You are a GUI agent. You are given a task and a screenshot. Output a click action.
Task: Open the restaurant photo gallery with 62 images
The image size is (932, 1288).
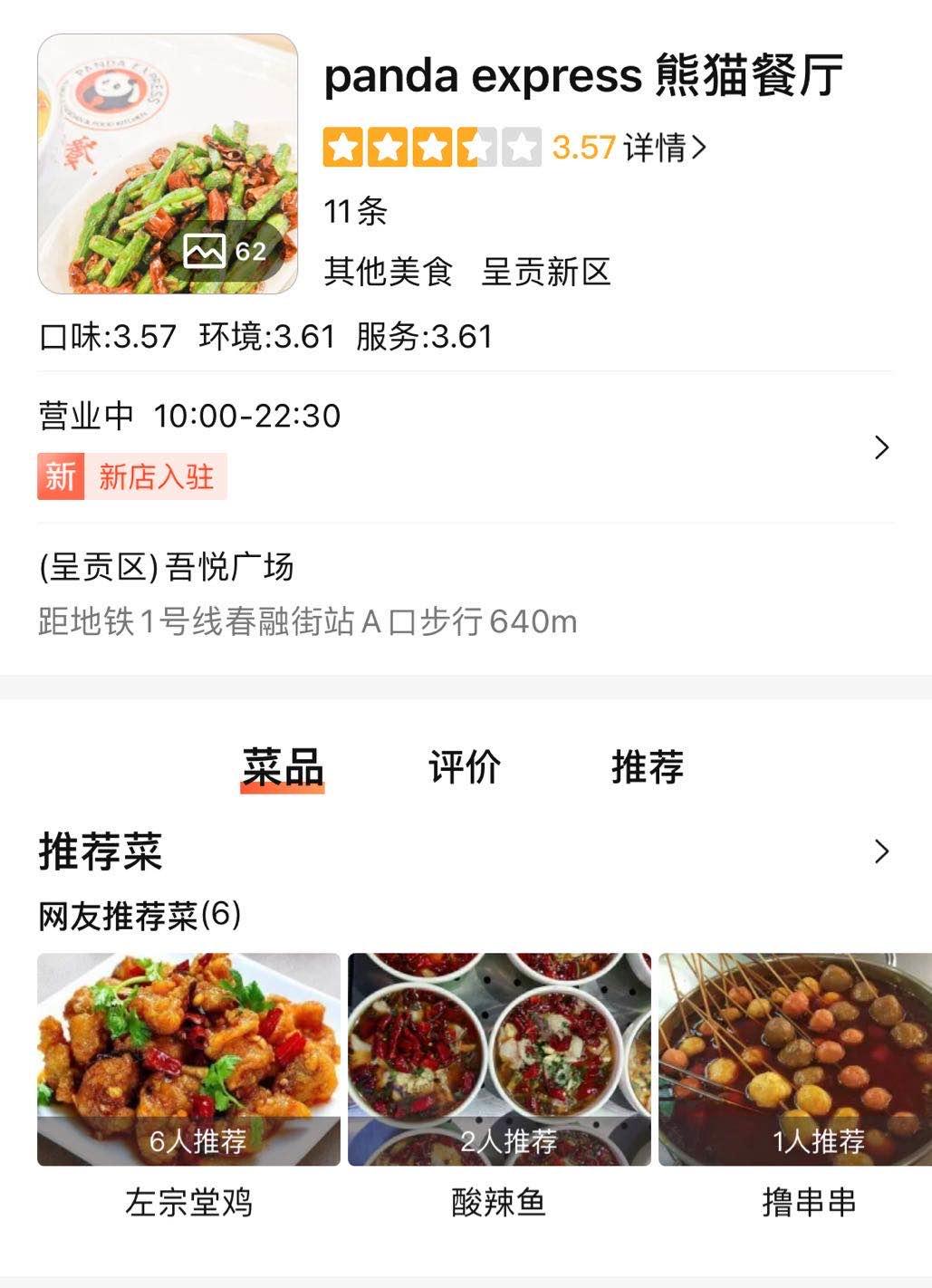(168, 165)
